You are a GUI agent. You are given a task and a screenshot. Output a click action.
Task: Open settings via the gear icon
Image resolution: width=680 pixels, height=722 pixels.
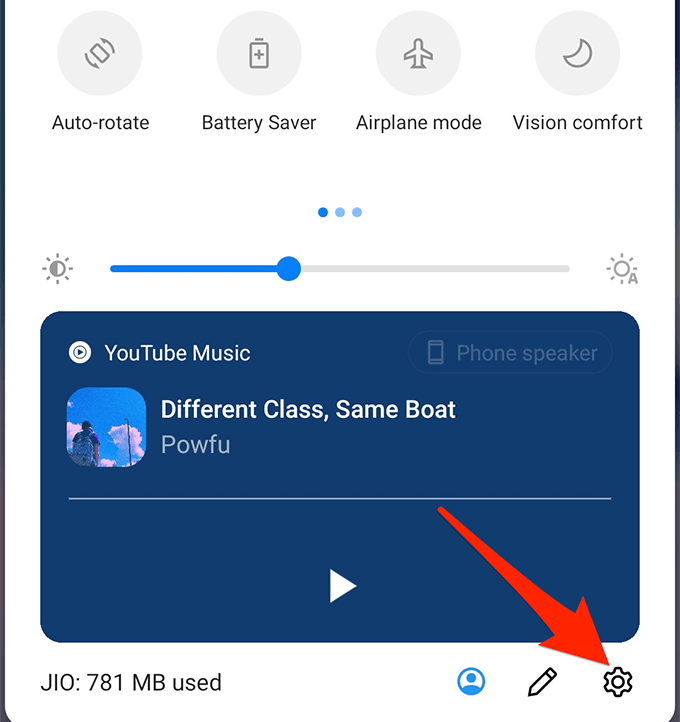(x=618, y=682)
